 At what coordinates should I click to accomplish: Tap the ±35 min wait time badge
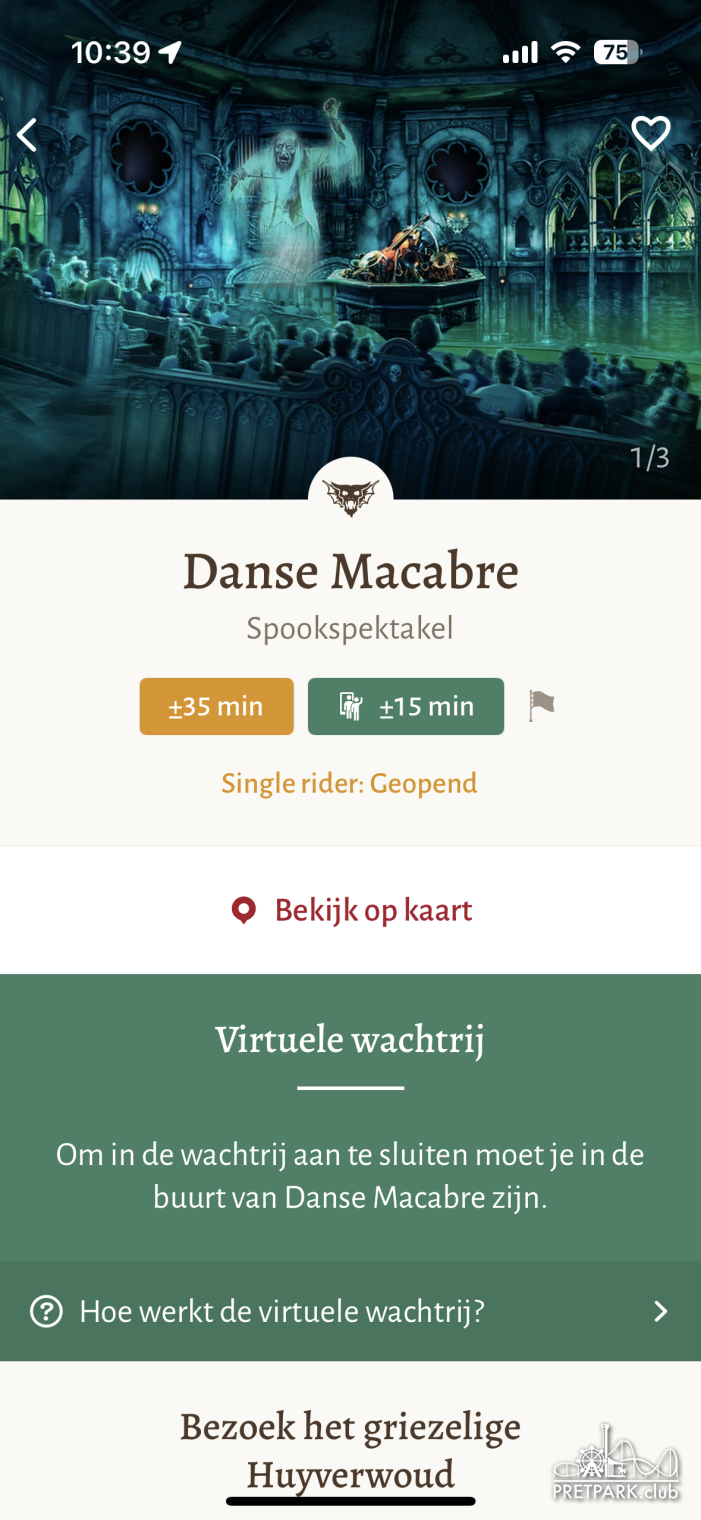coord(216,706)
